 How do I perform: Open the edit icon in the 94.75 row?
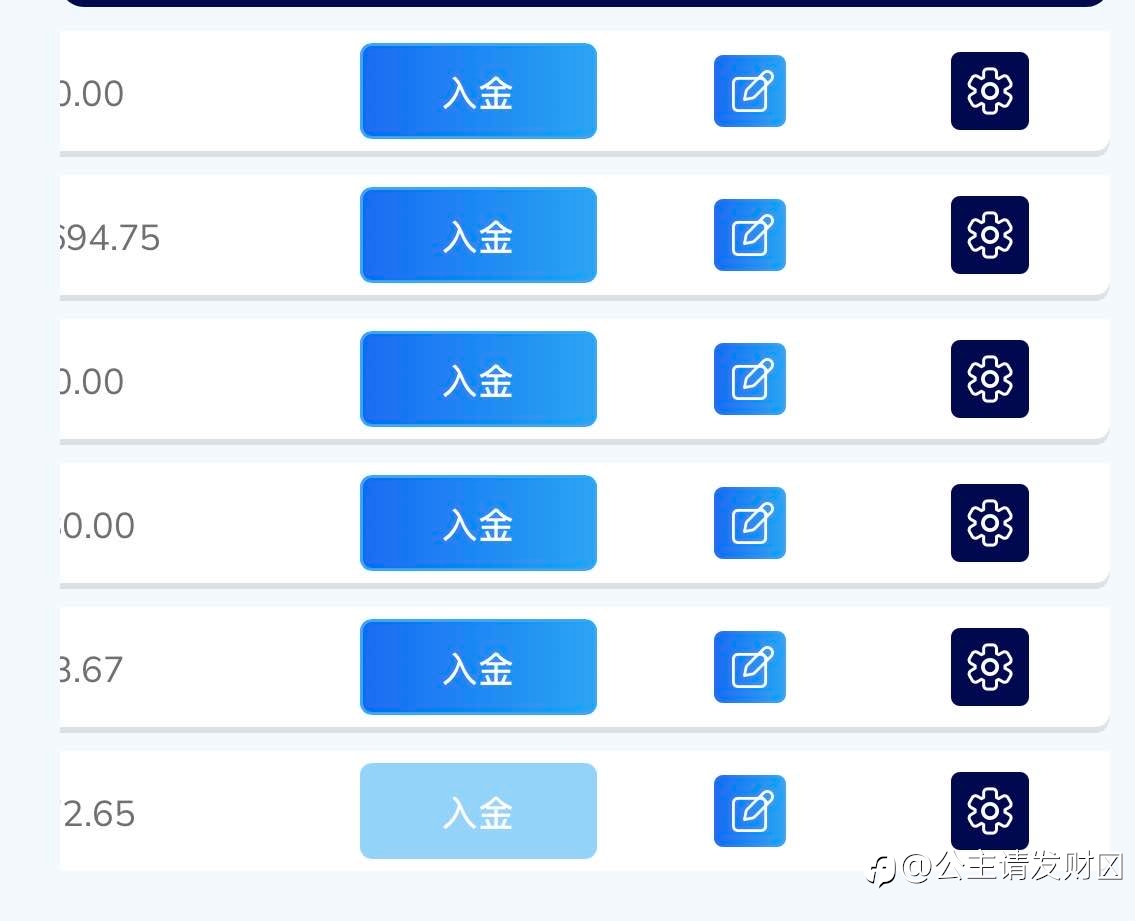click(750, 235)
